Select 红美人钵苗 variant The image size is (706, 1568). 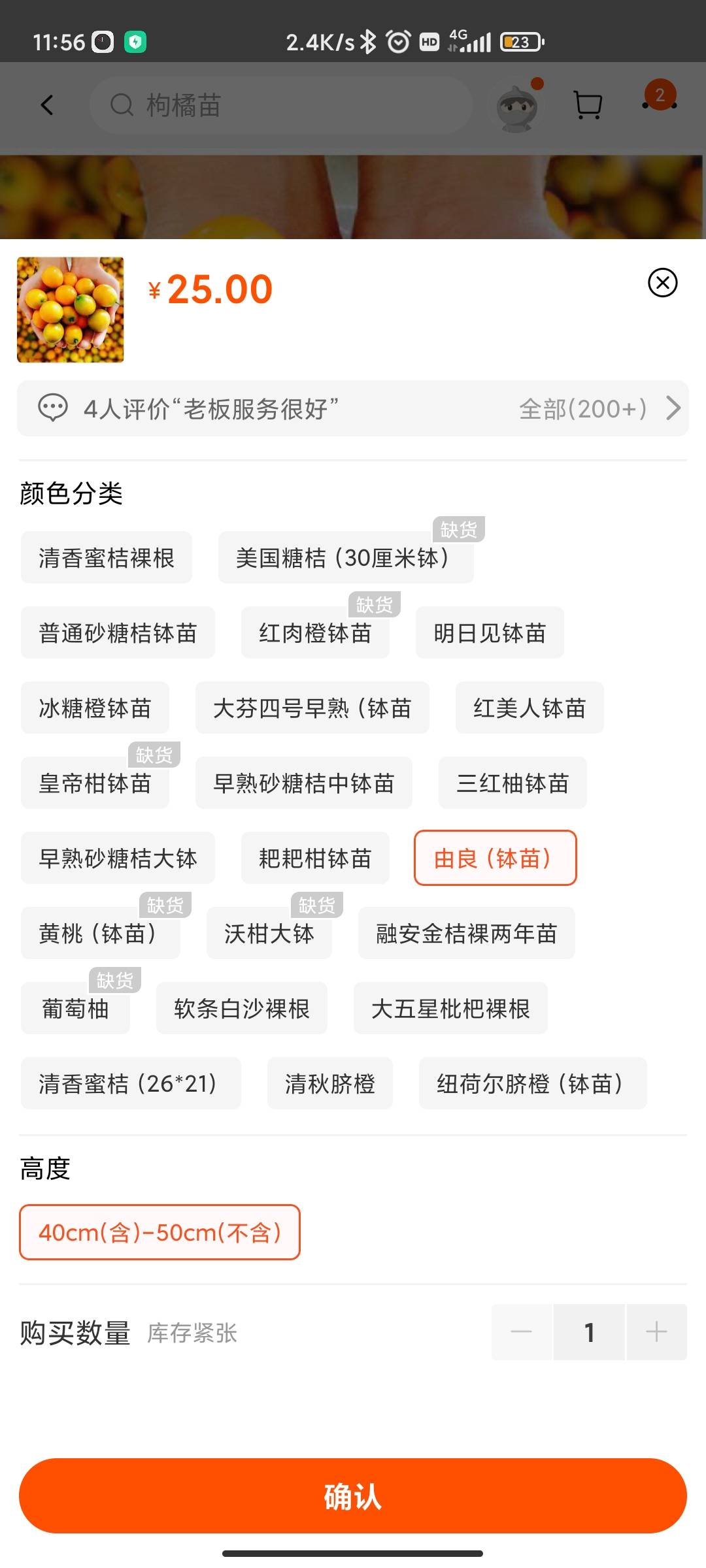click(529, 708)
